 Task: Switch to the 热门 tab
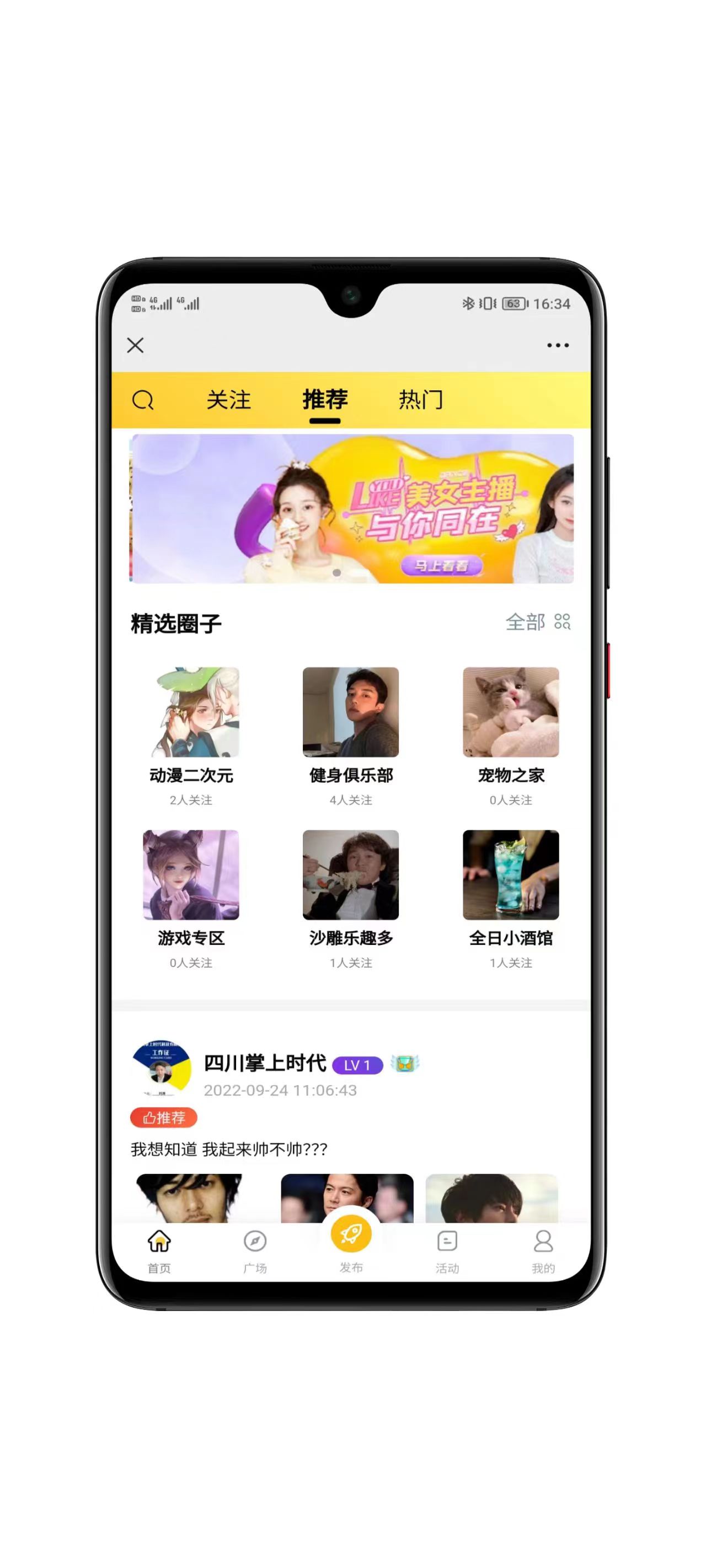tap(420, 400)
